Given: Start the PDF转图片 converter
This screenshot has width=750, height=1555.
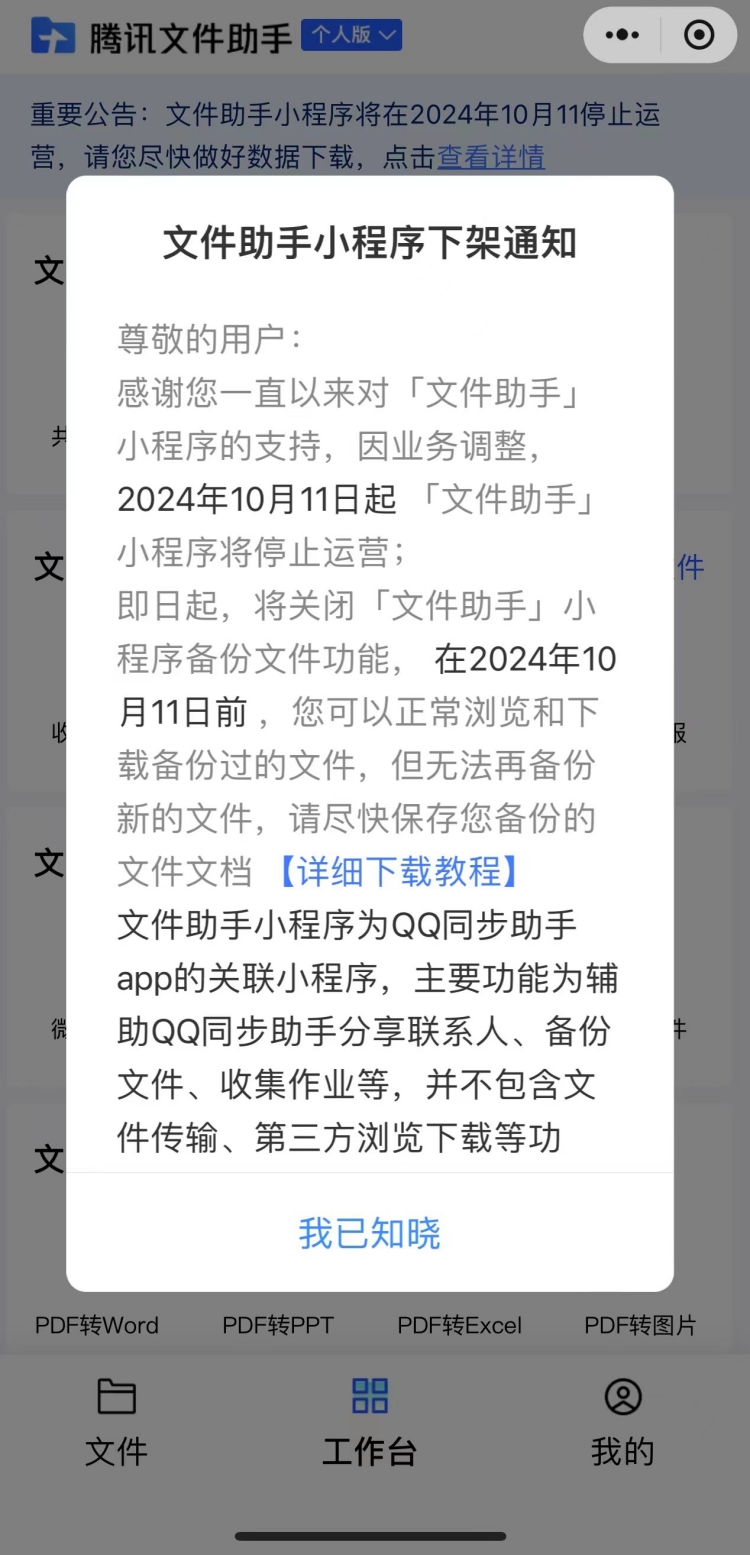Looking at the screenshot, I should coord(640,1325).
